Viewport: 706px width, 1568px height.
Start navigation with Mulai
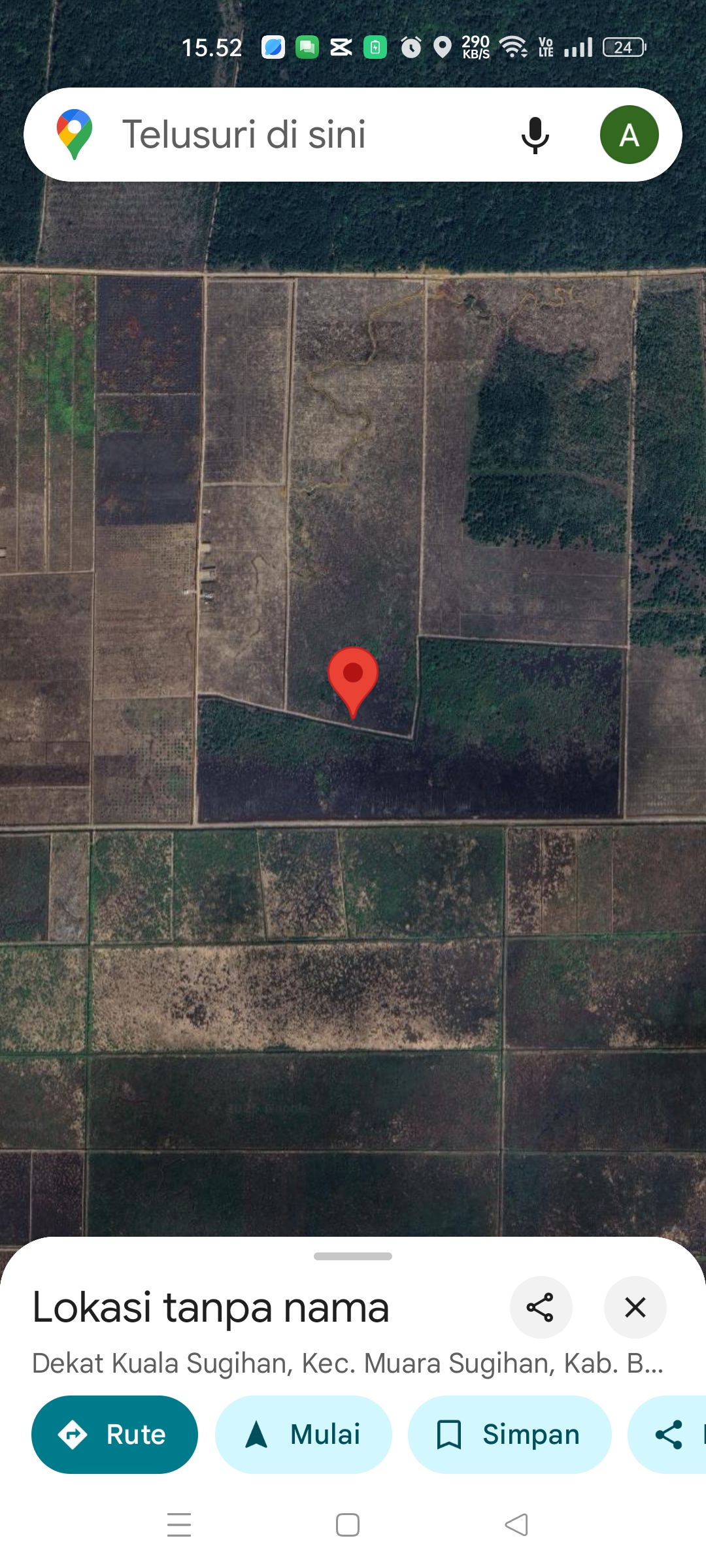(x=303, y=1435)
